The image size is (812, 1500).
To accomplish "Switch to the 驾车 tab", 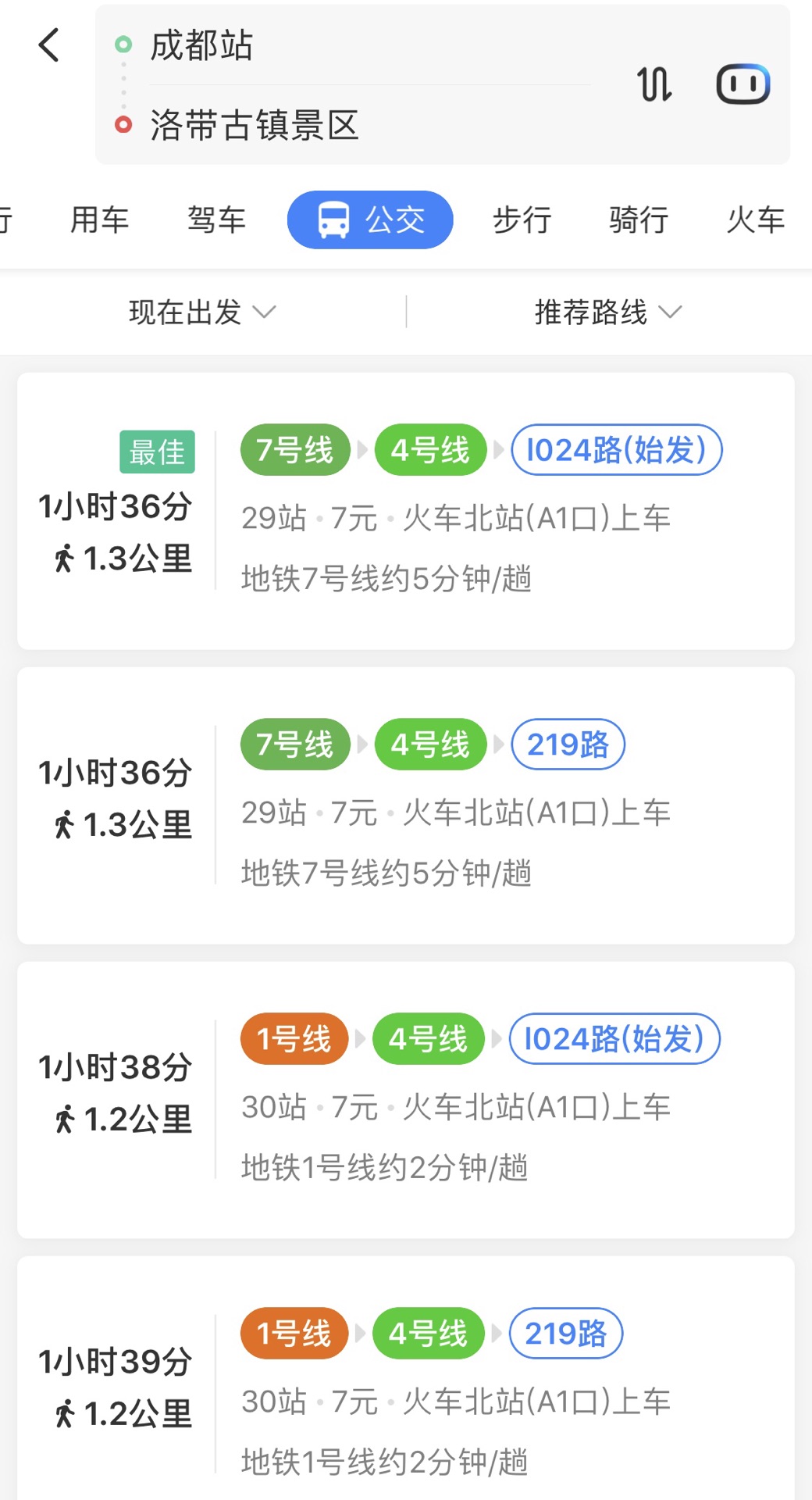I will pos(216,220).
